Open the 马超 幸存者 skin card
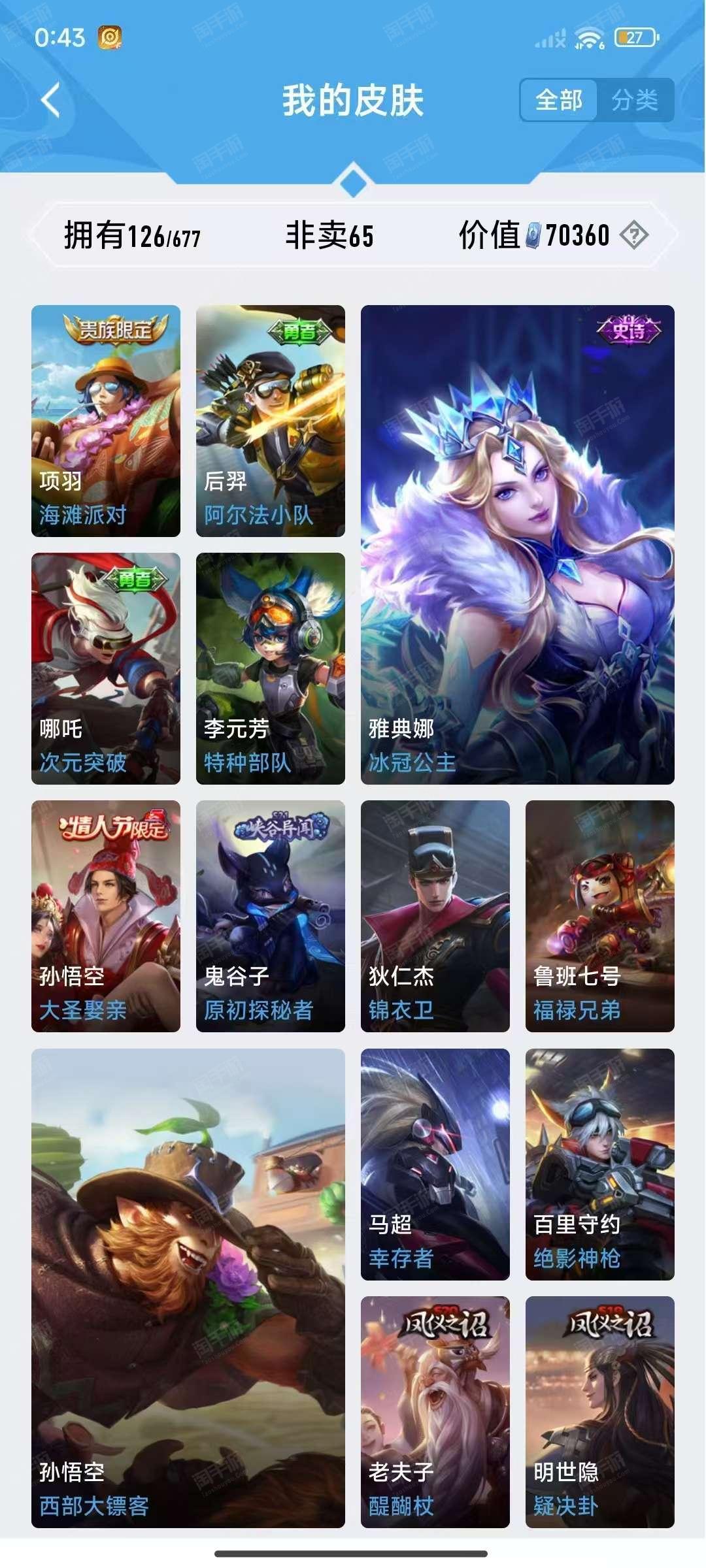 (435, 1164)
